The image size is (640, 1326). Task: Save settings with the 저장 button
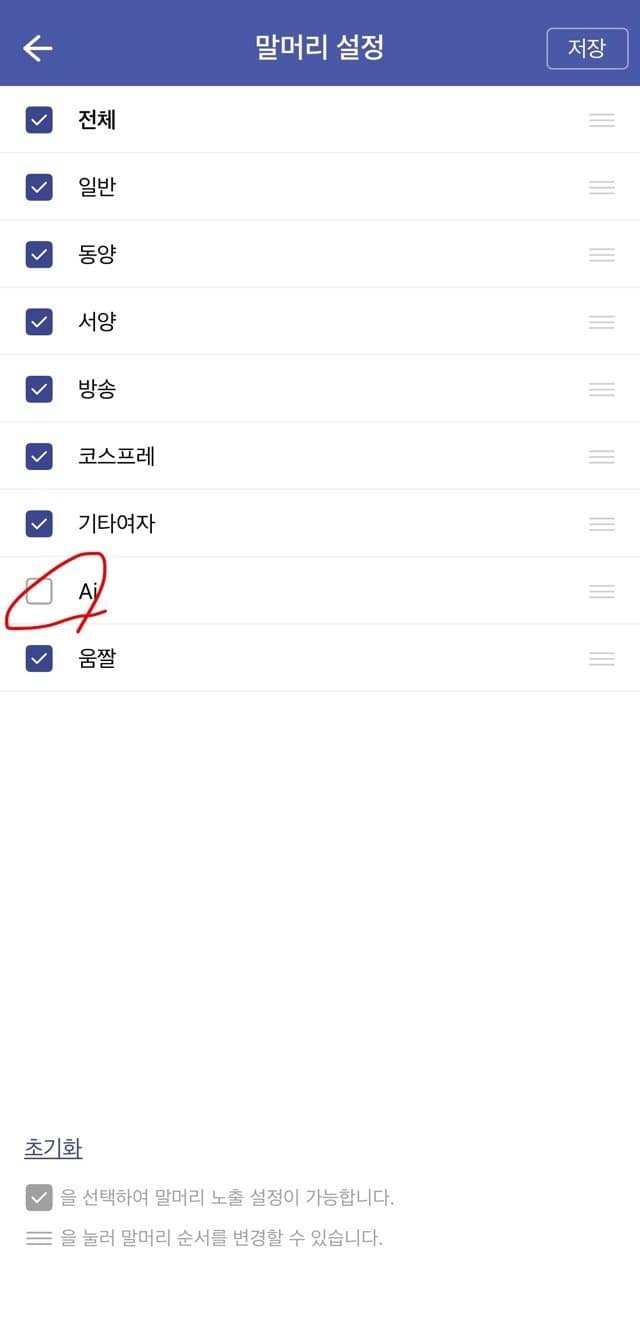tap(586, 48)
